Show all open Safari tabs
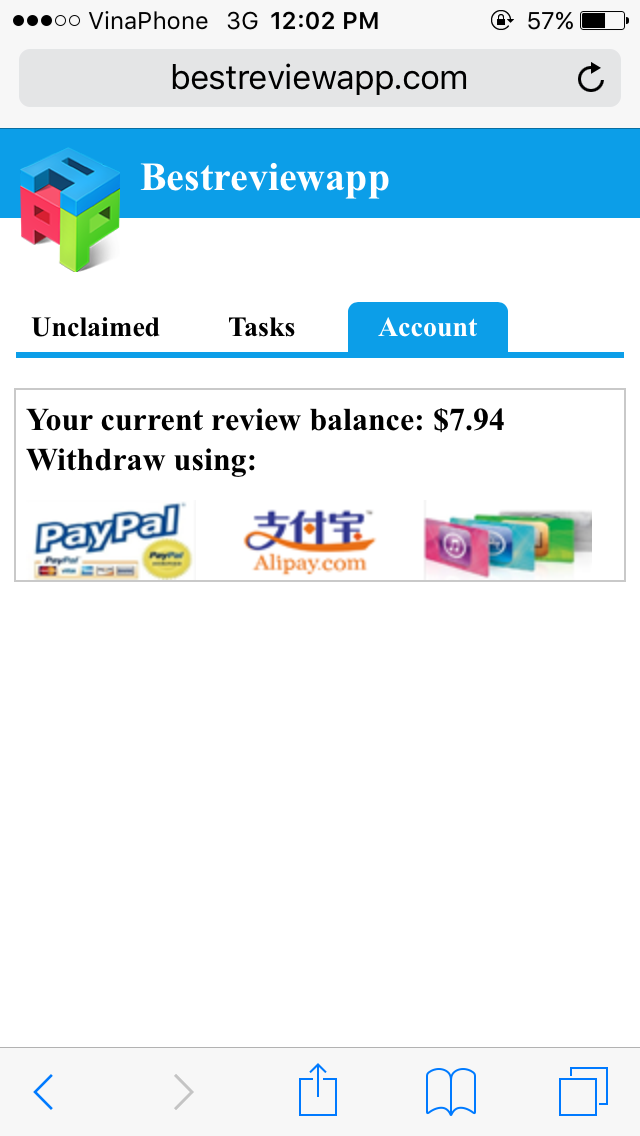 tap(582, 1091)
